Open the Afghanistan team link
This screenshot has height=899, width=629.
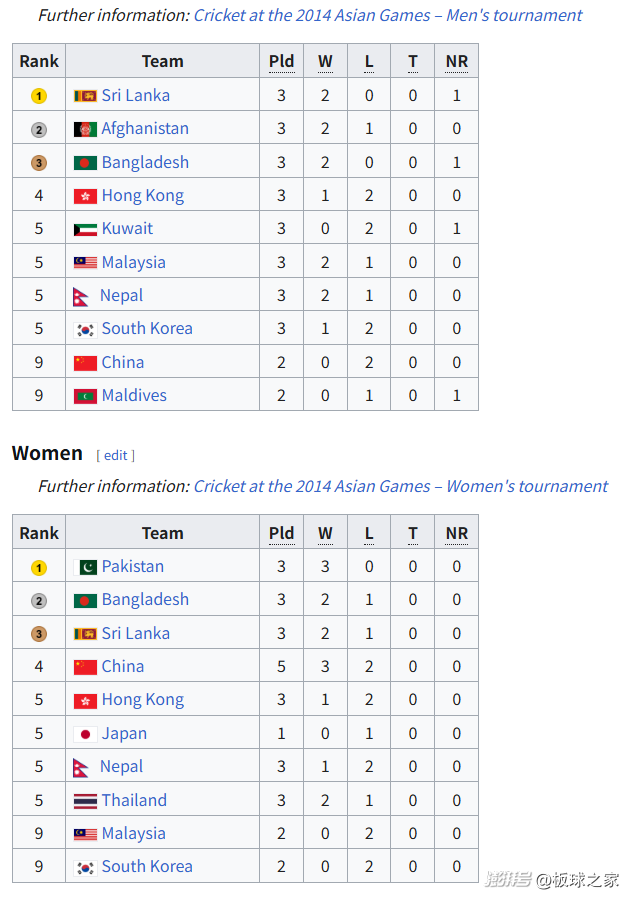(x=144, y=128)
